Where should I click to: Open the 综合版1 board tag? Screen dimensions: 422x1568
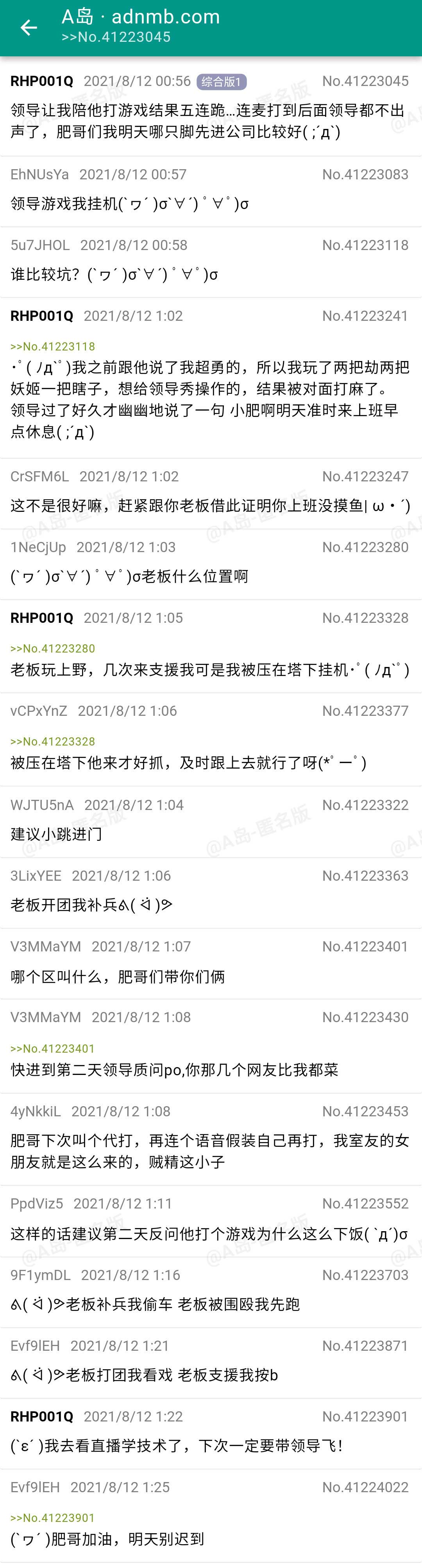pyautogui.click(x=221, y=82)
